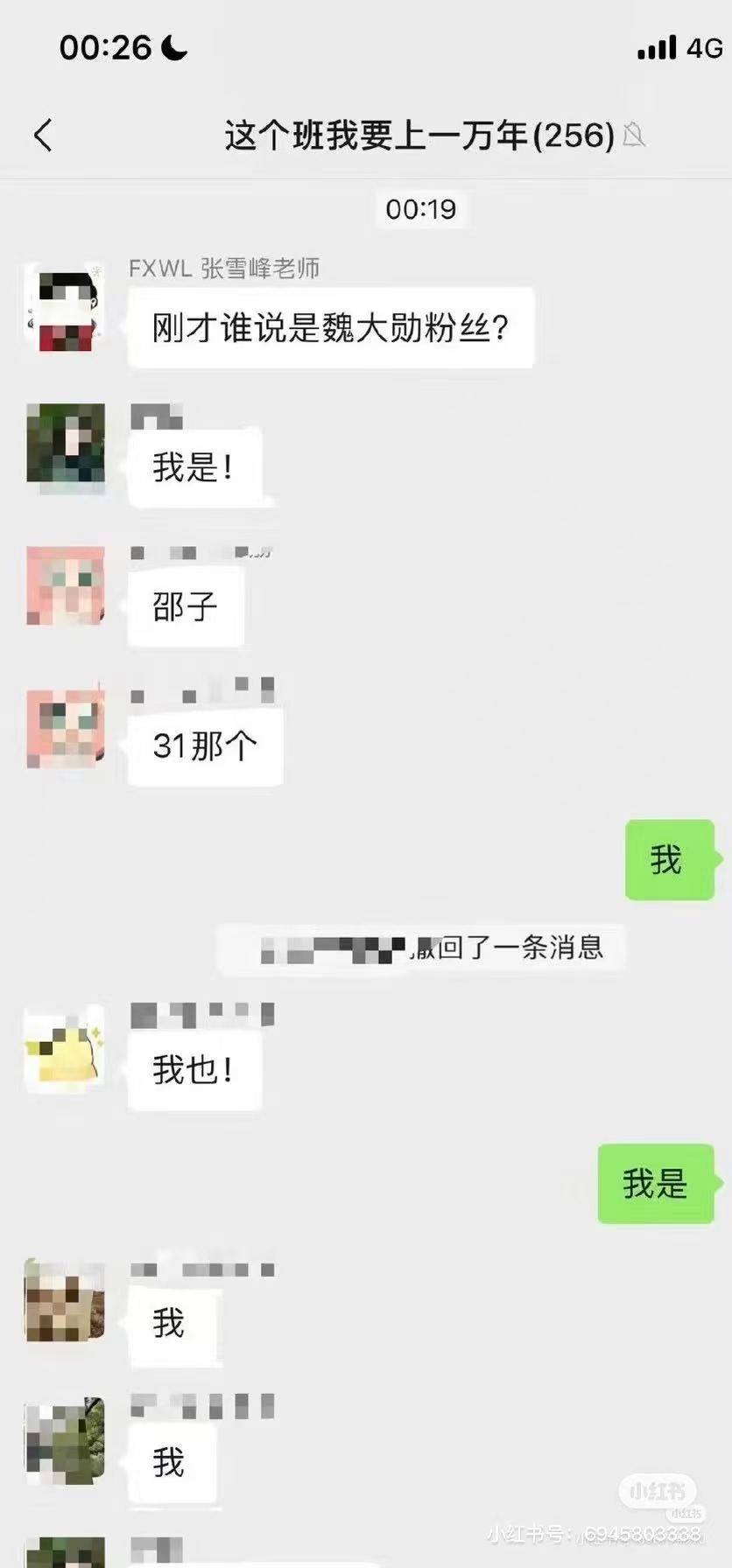Open profile of member who sent "邵子"
Viewport: 732px width, 1568px height.
point(66,585)
